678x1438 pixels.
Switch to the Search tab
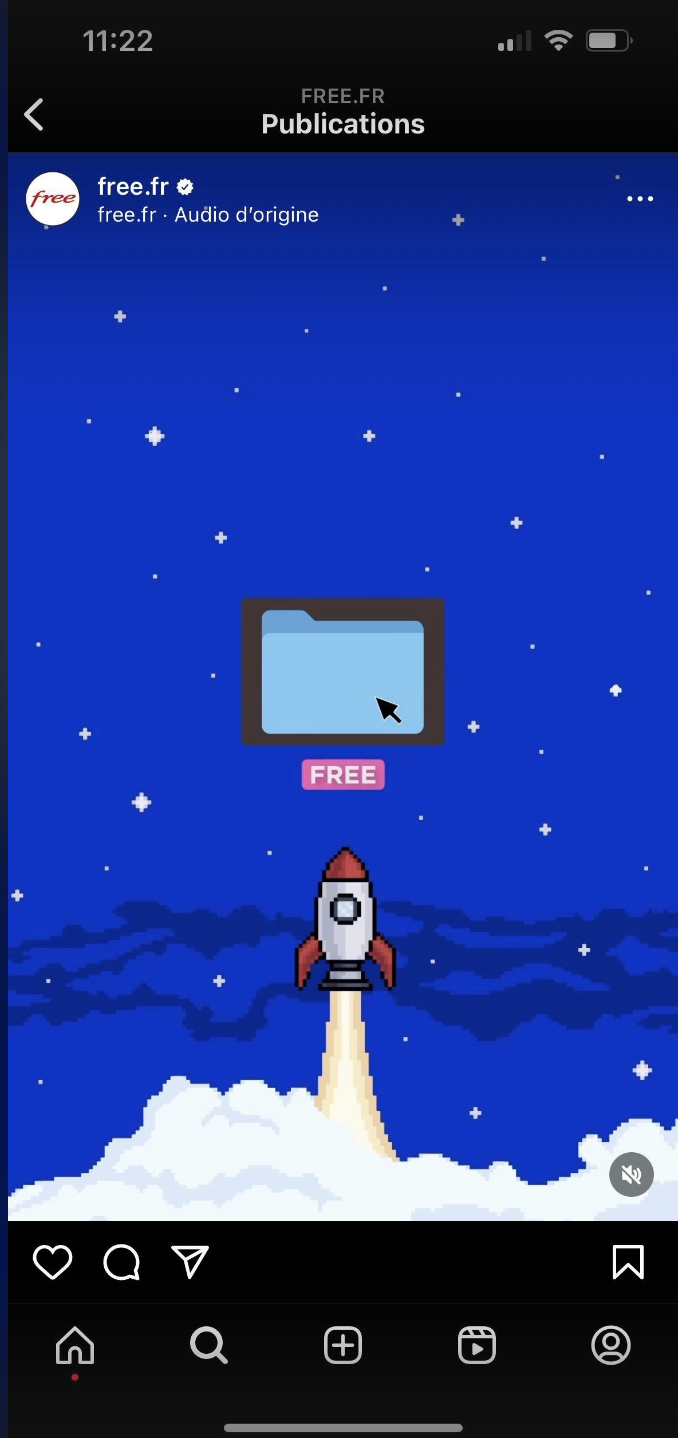[208, 1346]
